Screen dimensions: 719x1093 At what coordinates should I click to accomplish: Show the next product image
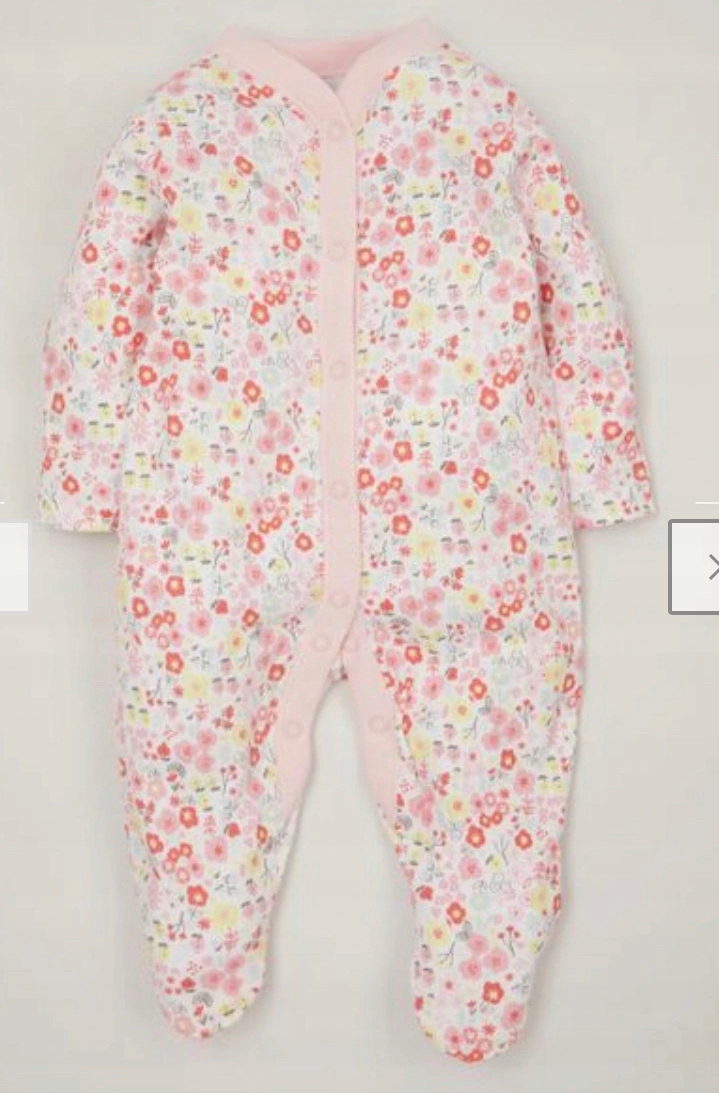(x=696, y=566)
